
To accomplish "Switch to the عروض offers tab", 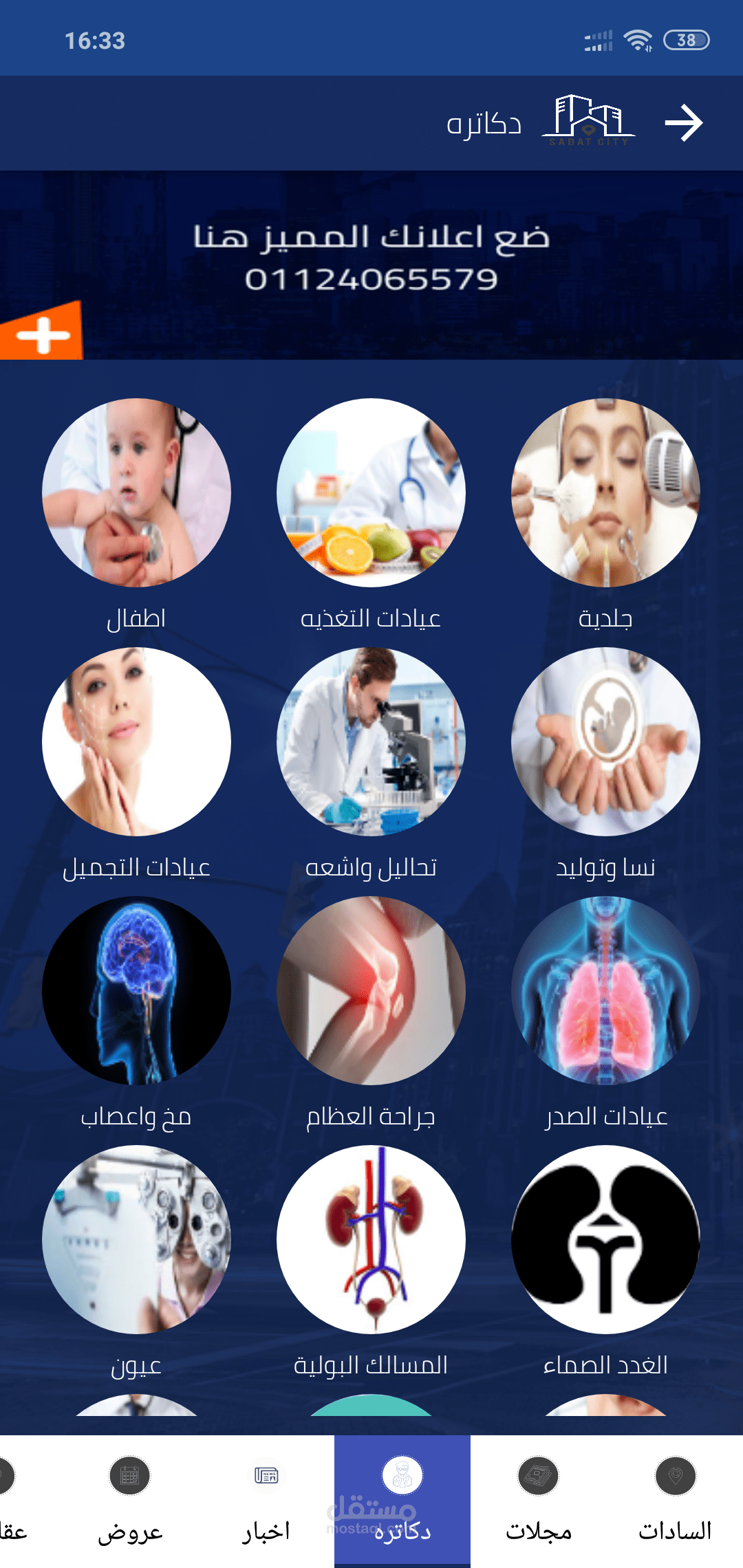I will (130, 1501).
